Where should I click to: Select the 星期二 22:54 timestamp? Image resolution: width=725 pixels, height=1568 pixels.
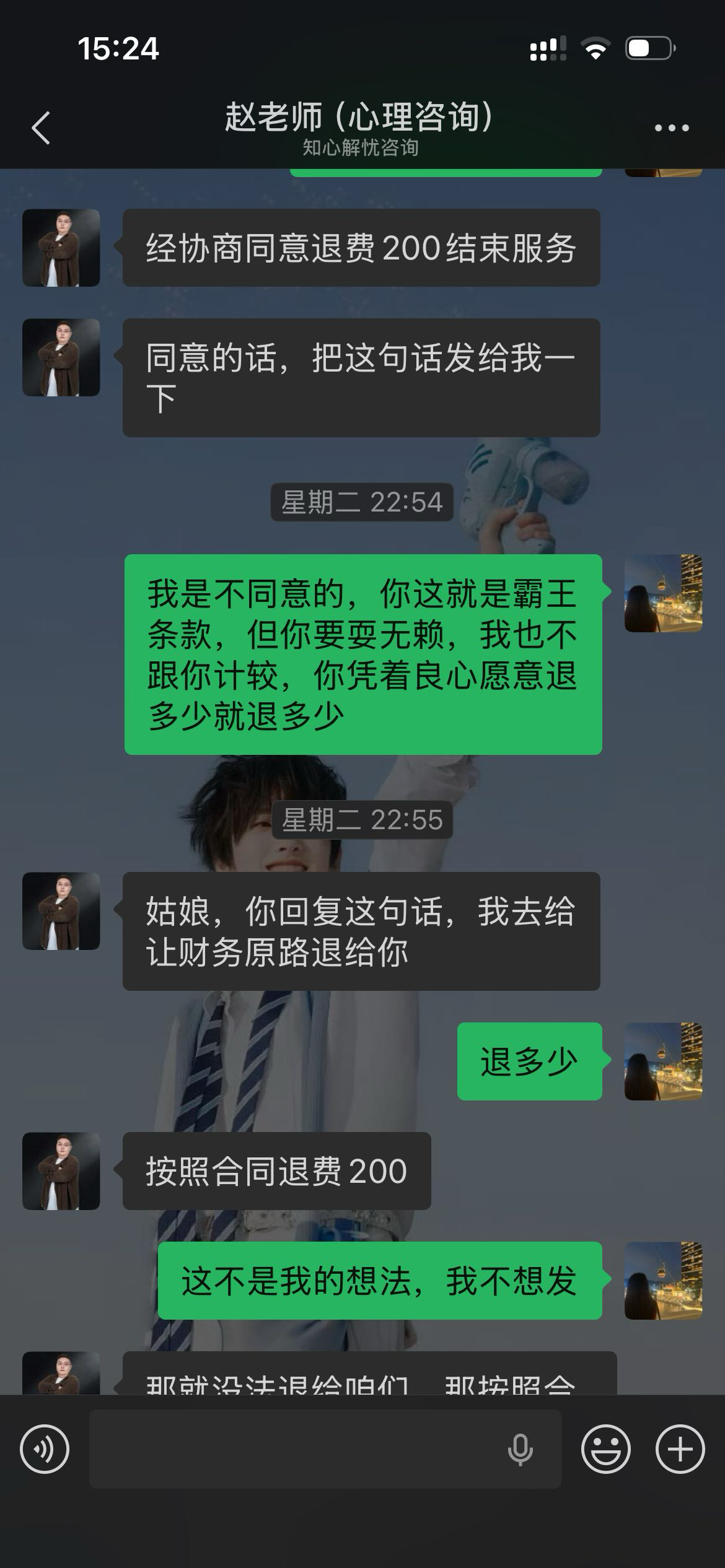[x=362, y=503]
